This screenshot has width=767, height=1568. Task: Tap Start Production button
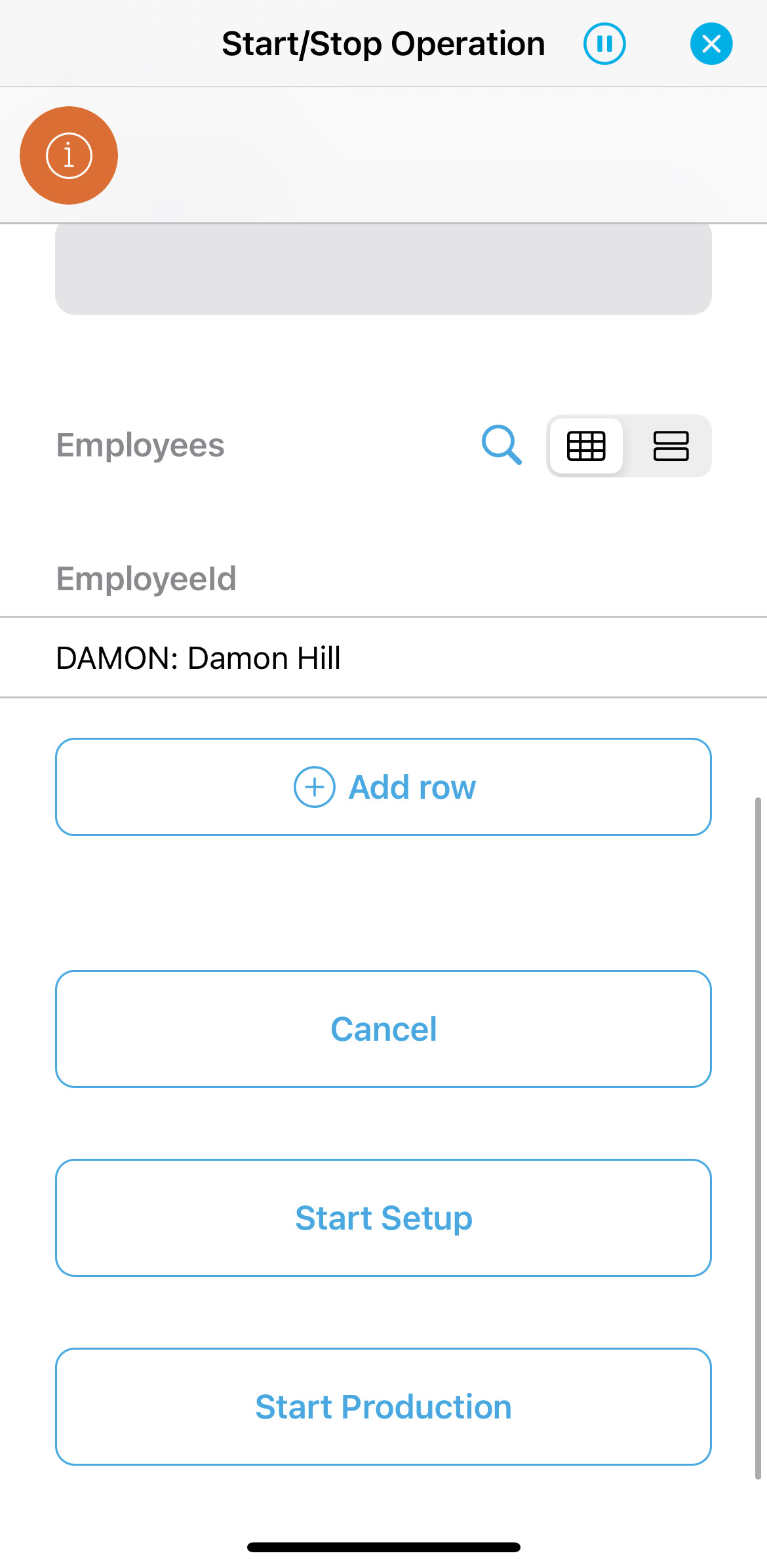coord(383,1407)
